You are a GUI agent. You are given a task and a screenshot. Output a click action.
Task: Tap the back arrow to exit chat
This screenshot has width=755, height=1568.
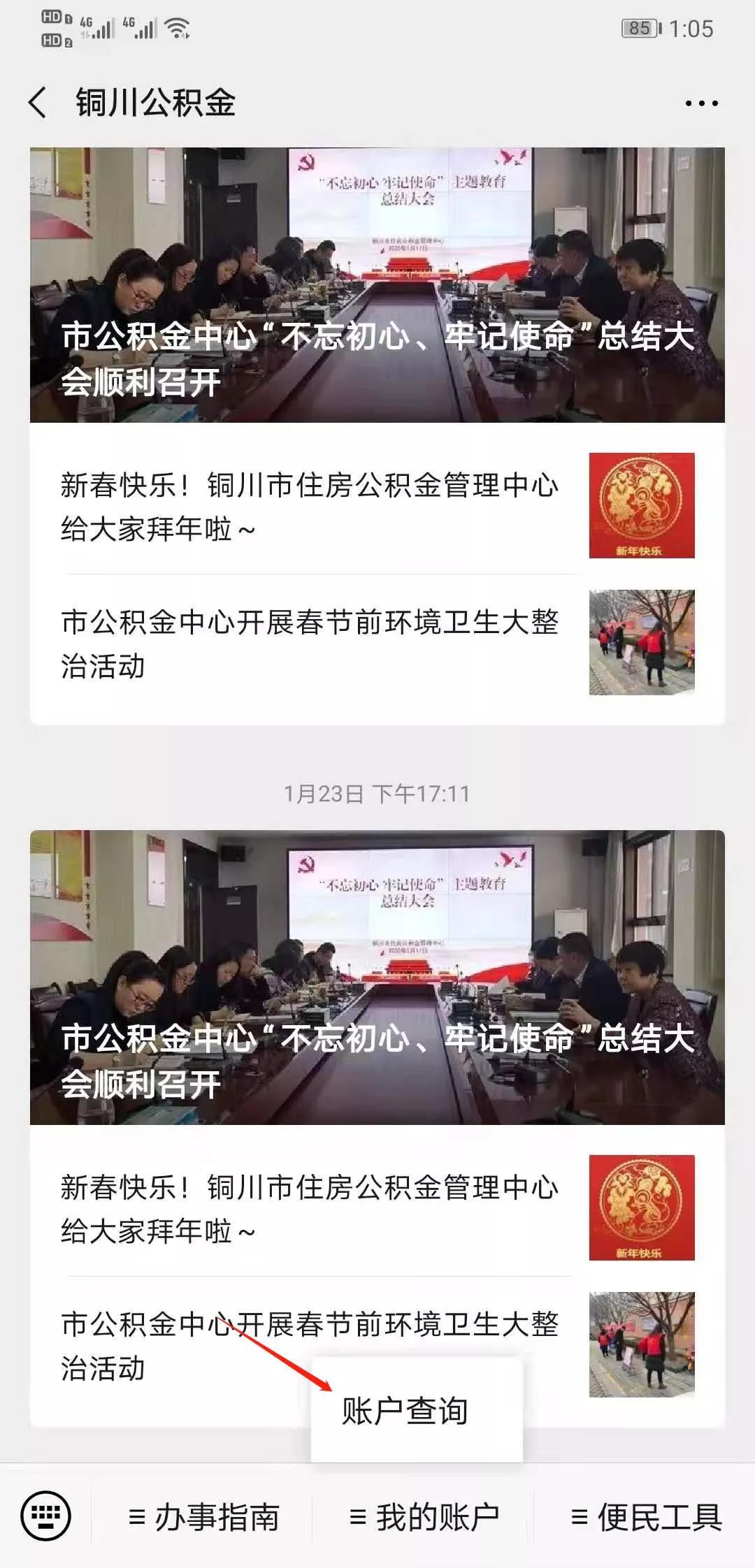pos(38,101)
